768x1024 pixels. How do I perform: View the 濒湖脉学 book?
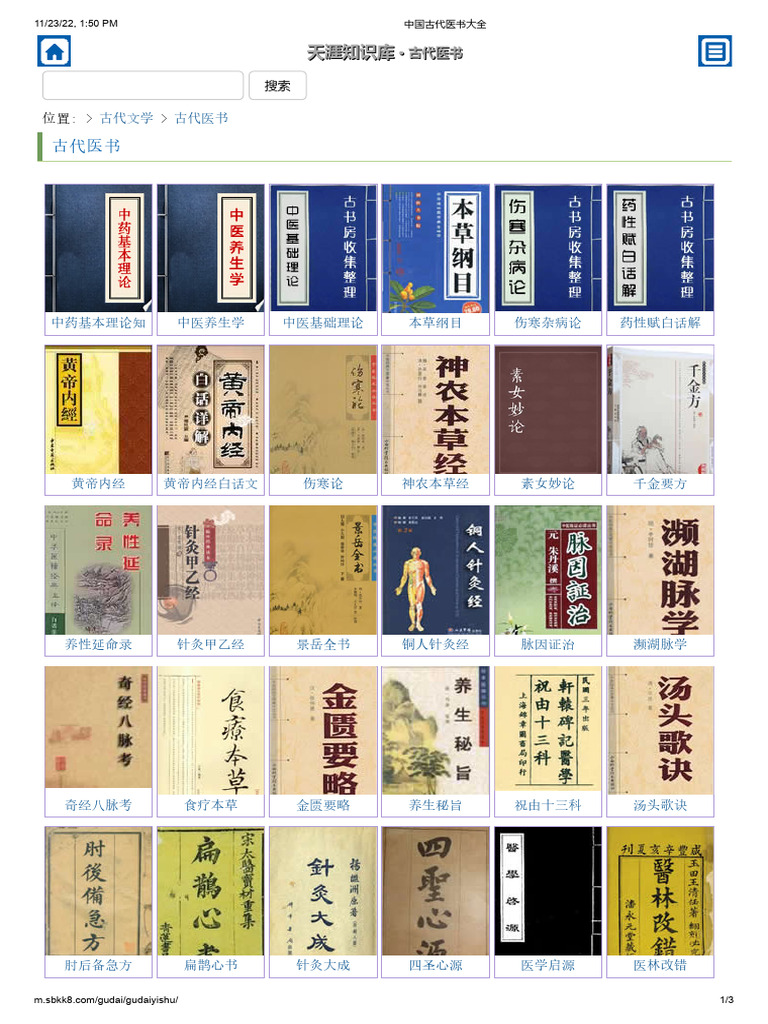(x=660, y=581)
